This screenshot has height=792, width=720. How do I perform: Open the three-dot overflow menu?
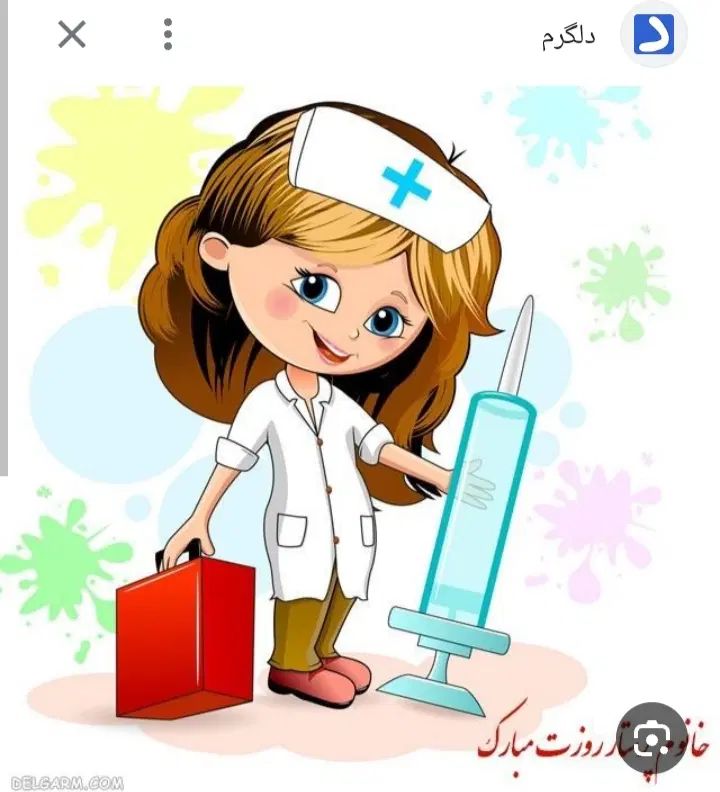point(168,35)
